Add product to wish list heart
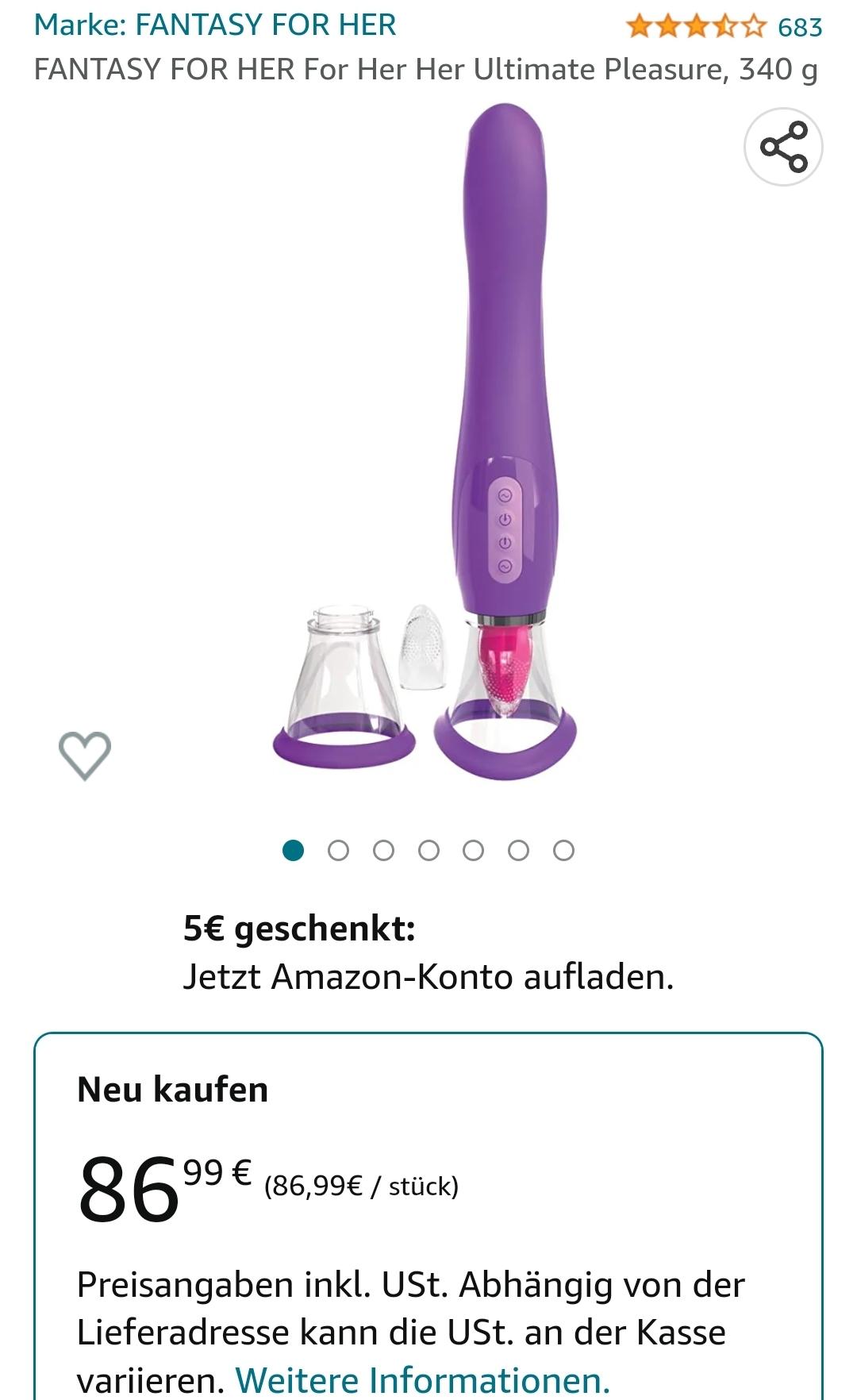Viewport: 857px width, 1400px height. (85, 755)
